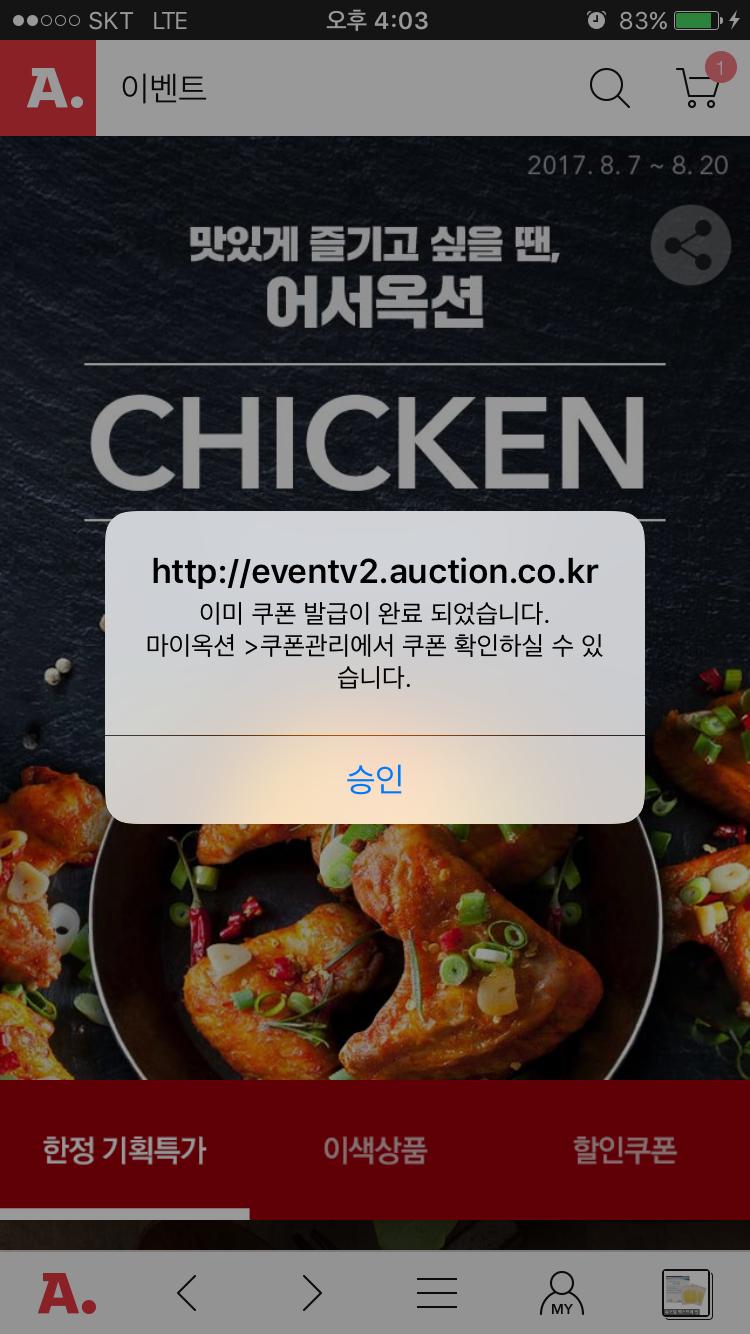
Task: Open the shopping cart
Action: point(699,88)
